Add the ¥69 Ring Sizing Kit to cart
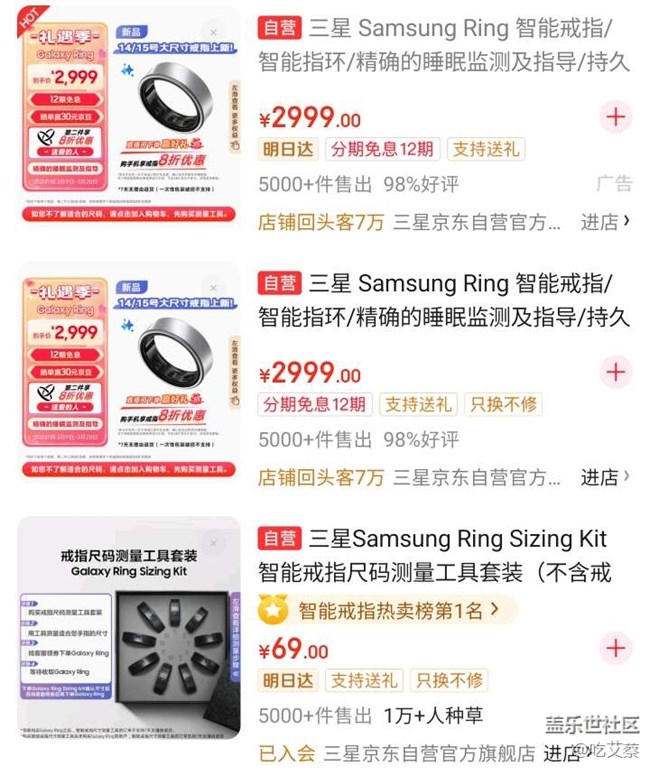650x775 pixels. [x=615, y=648]
